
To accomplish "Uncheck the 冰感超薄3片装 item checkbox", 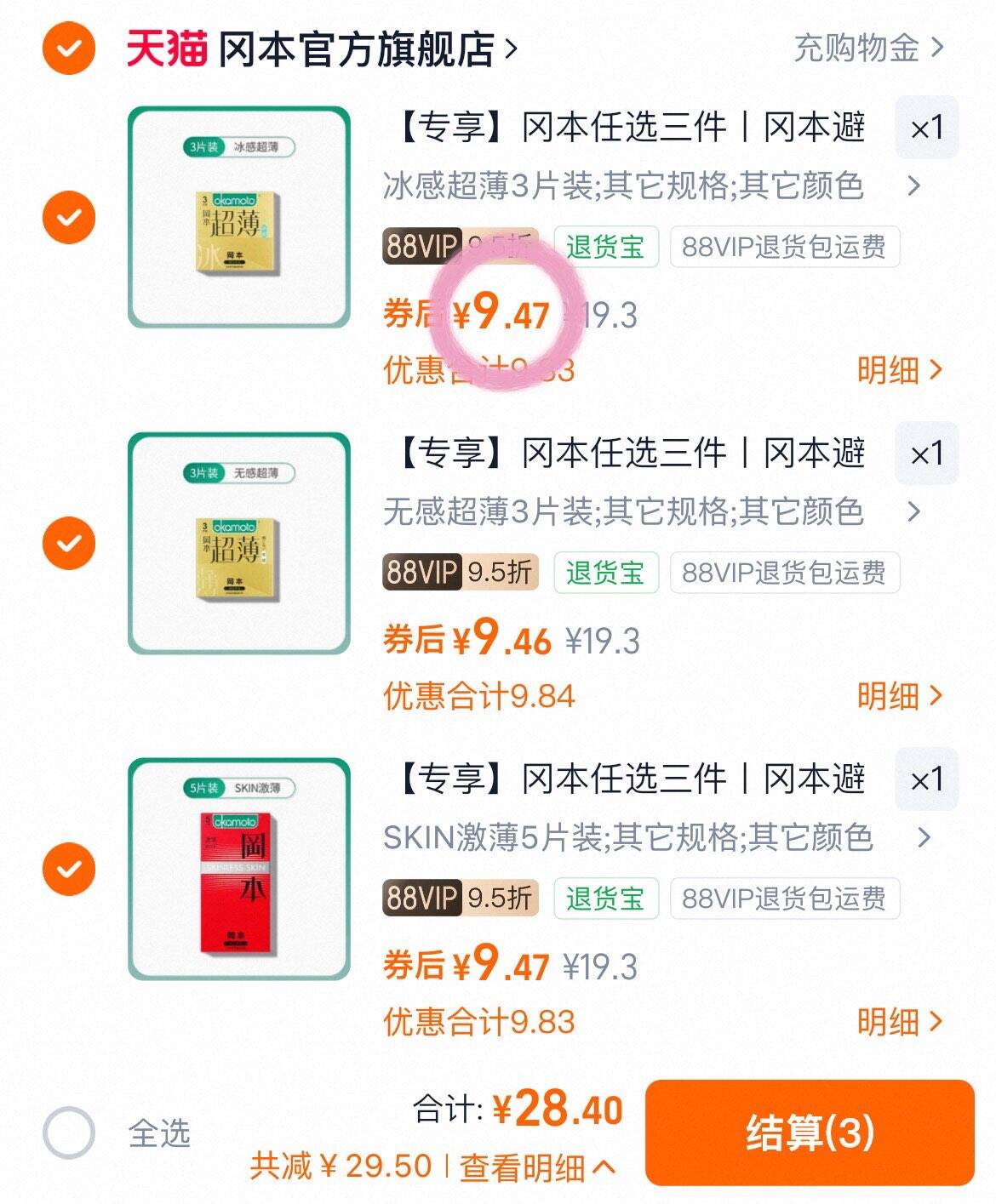I will point(68,217).
